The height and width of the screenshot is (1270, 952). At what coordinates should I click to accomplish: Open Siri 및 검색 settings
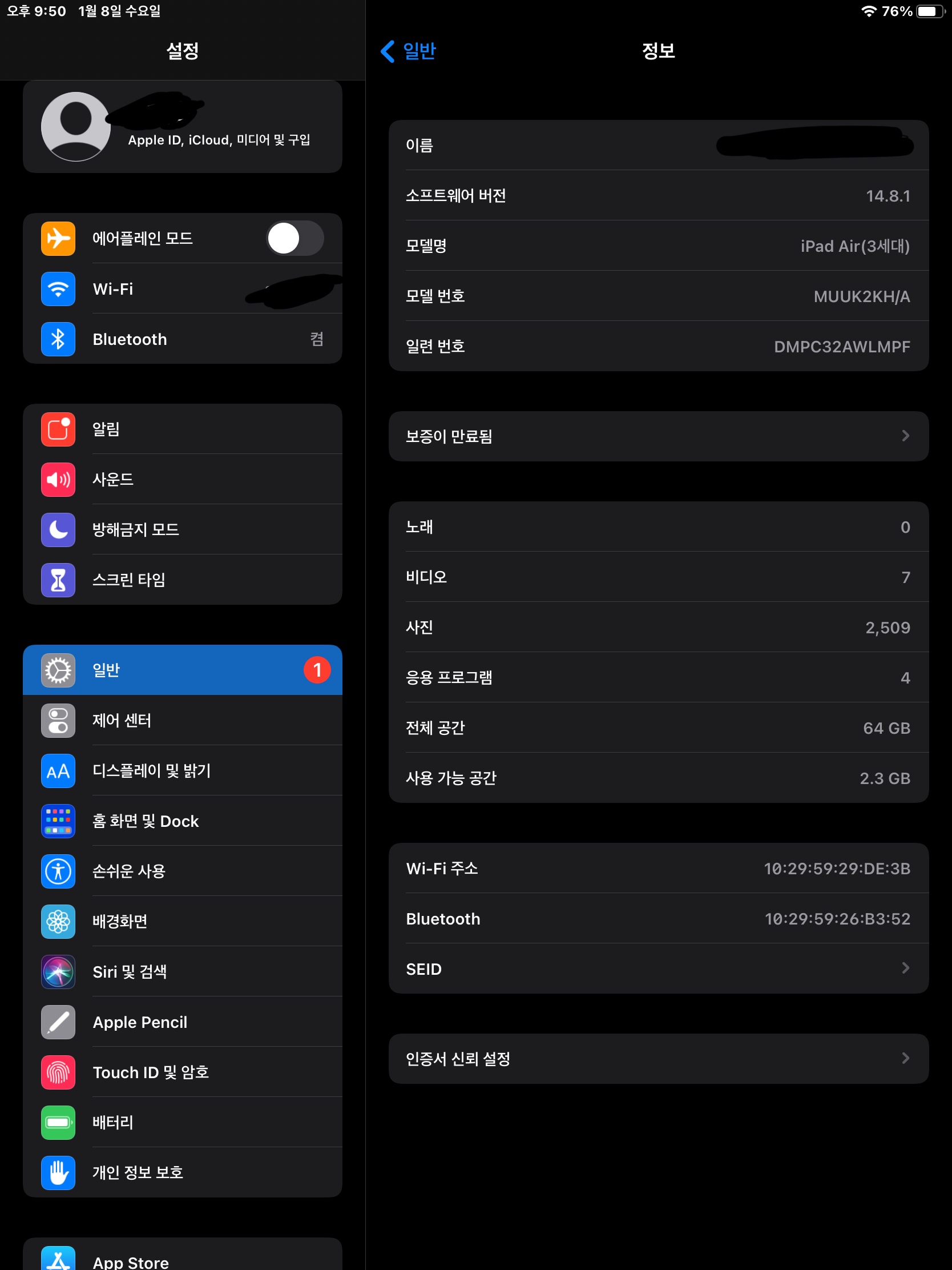[183, 971]
